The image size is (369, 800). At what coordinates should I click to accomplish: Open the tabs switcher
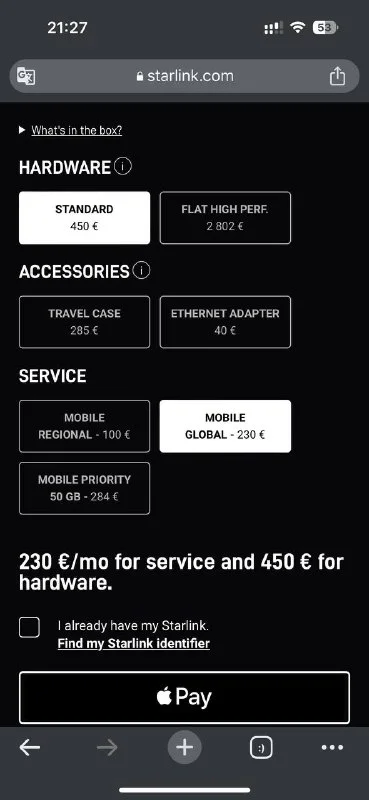coord(261,748)
